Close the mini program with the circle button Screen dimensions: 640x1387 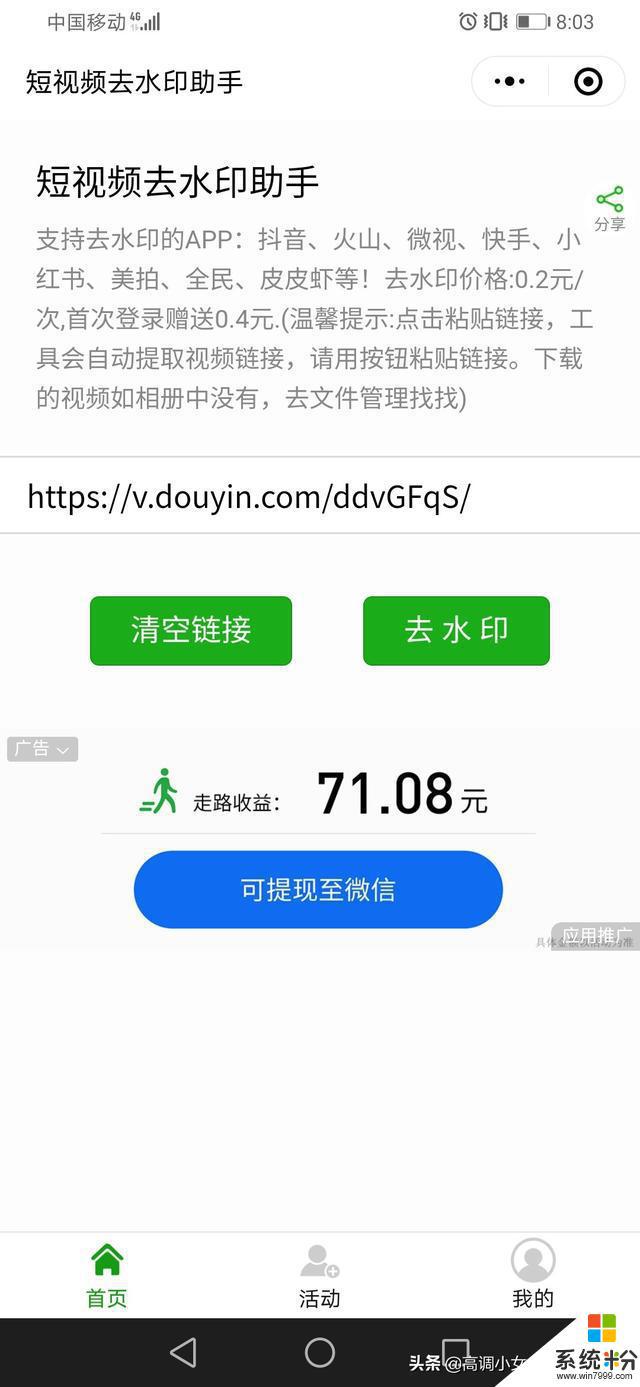[588, 81]
